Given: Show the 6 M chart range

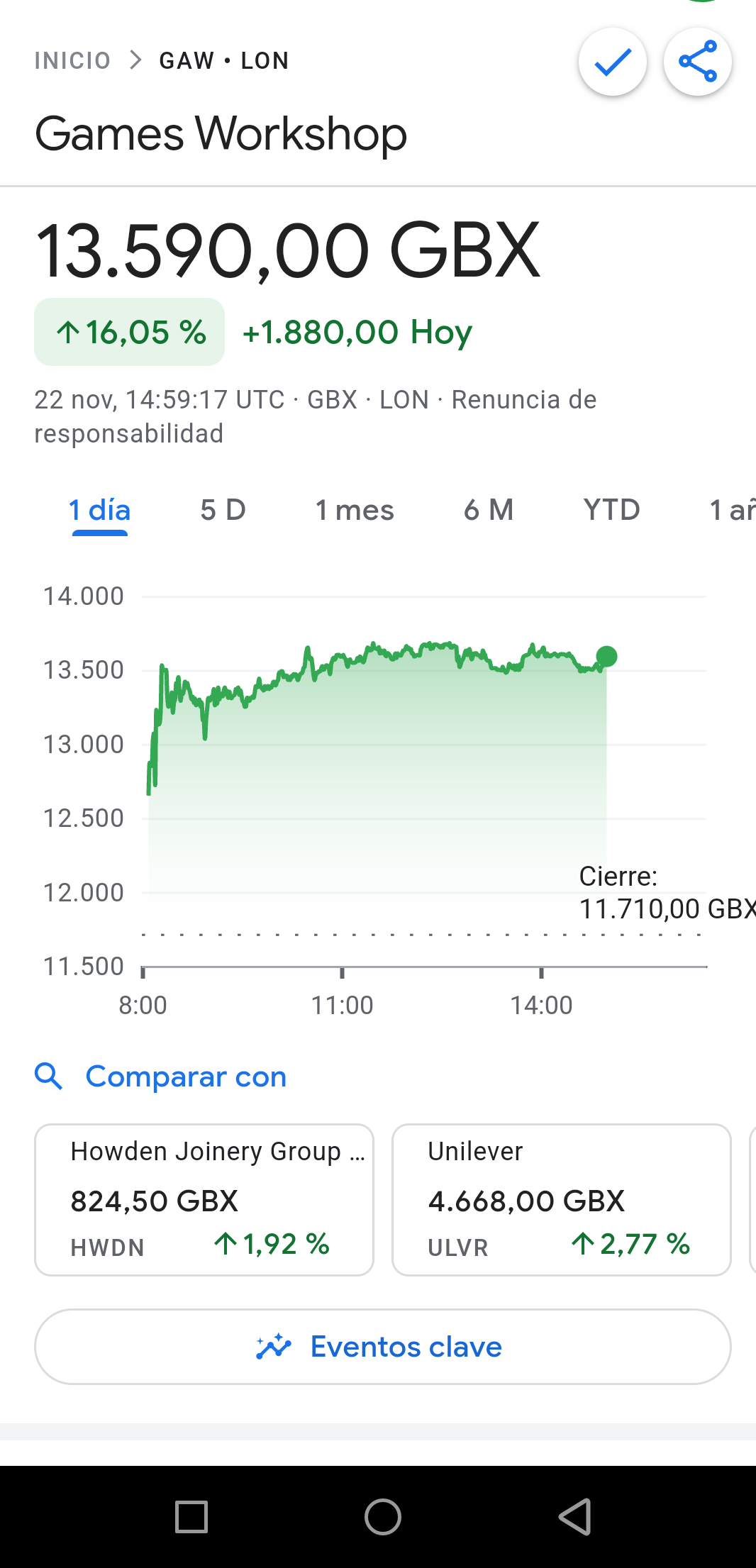Looking at the screenshot, I should tap(489, 511).
